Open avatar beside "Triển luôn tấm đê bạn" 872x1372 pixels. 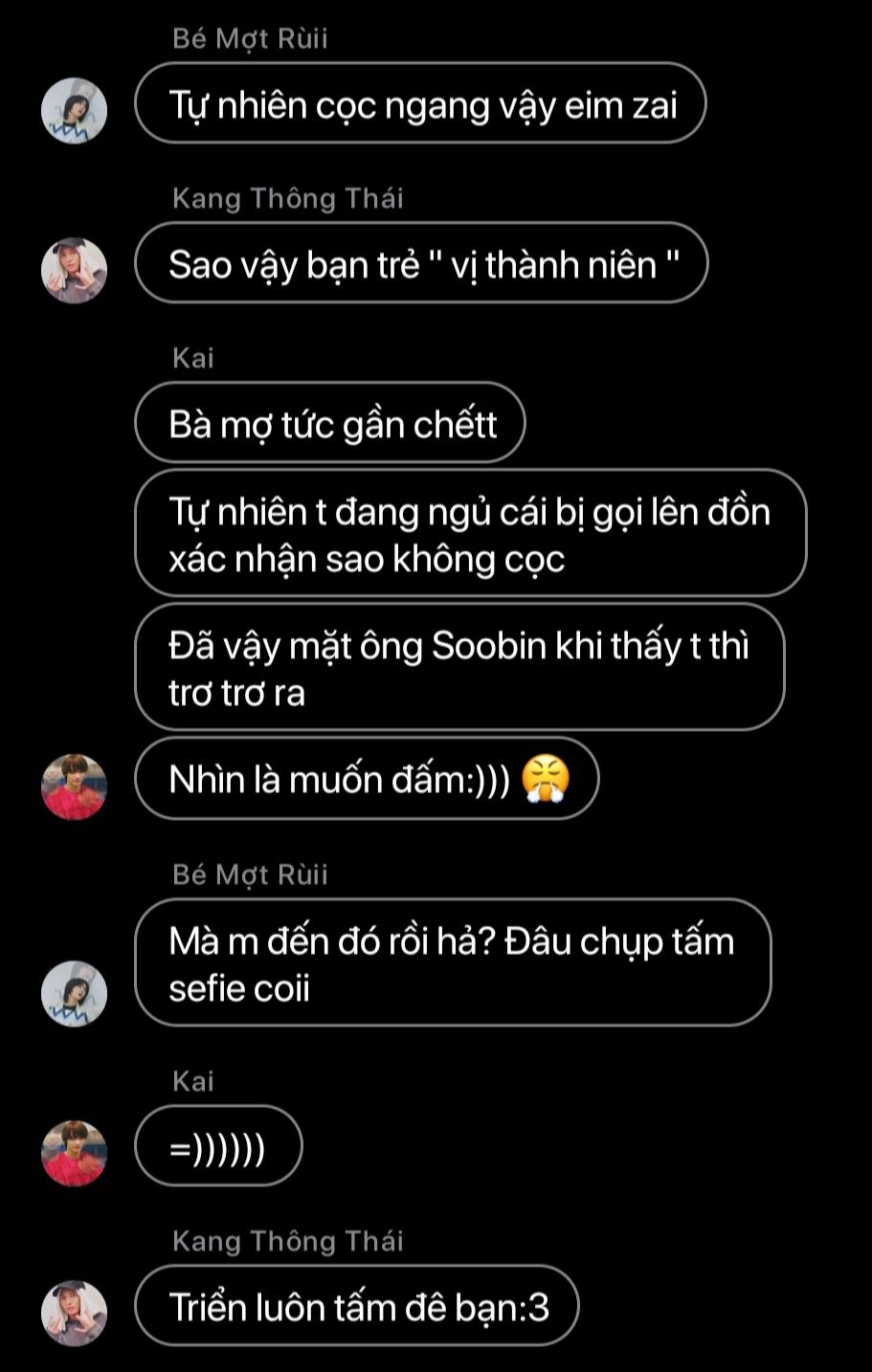[74, 1313]
